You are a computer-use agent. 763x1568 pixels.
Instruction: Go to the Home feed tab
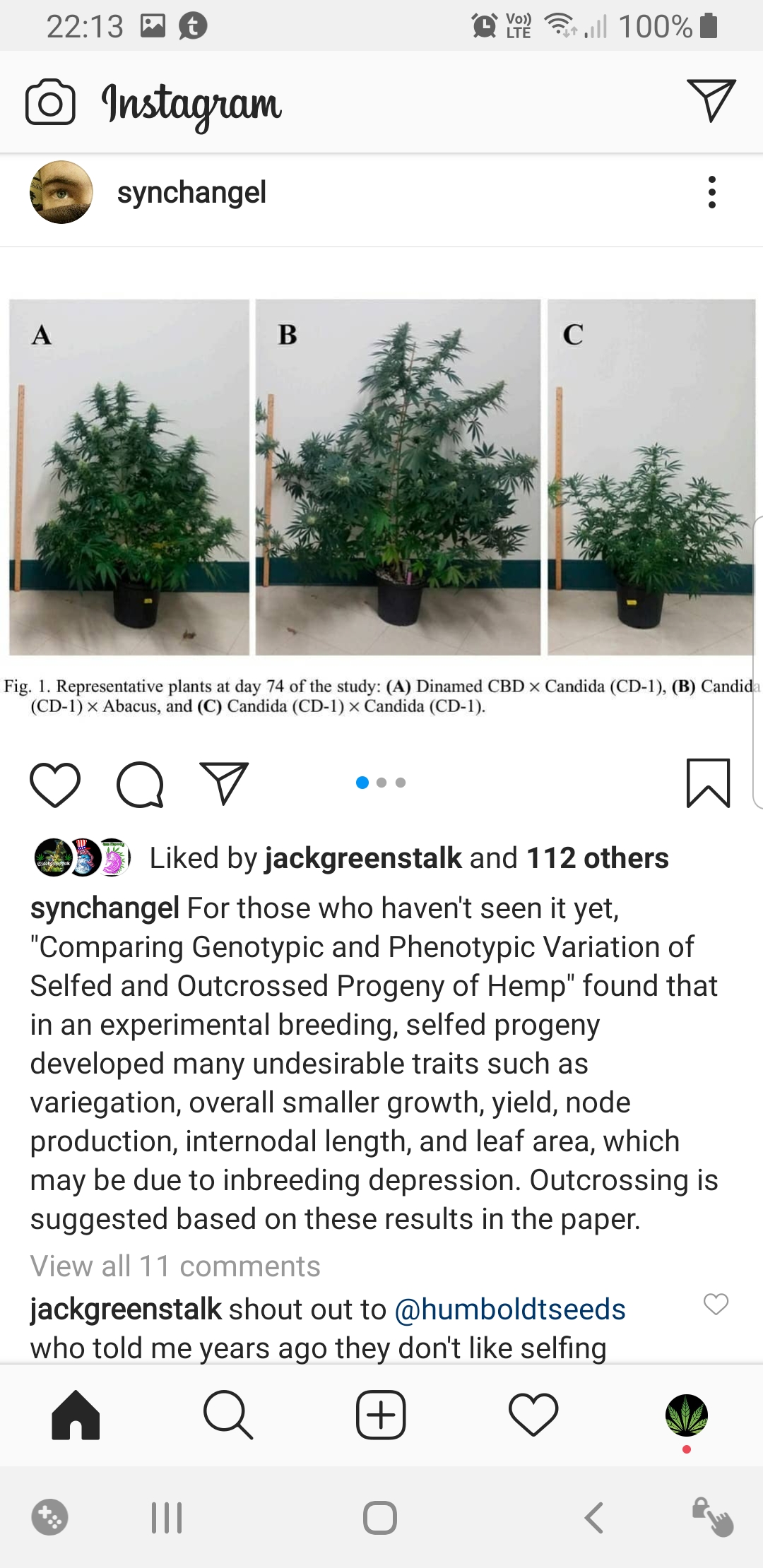tap(76, 1415)
